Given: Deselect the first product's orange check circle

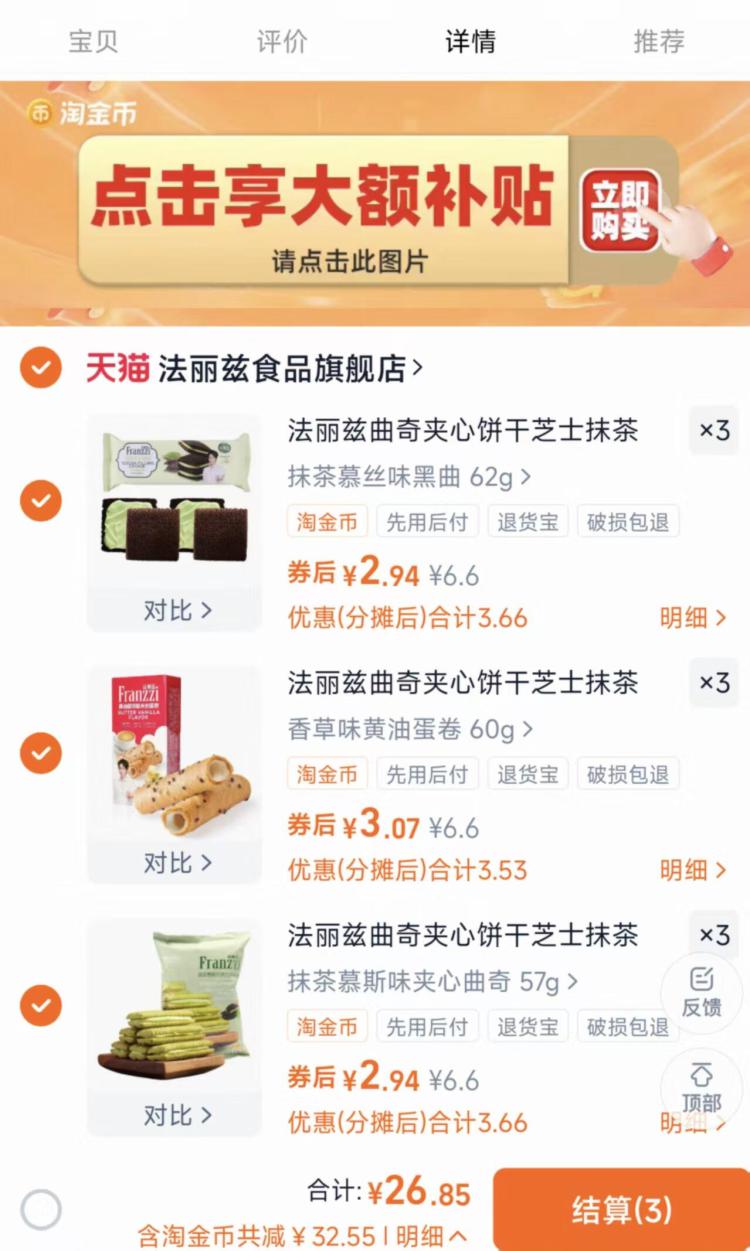Looking at the screenshot, I should (41, 501).
